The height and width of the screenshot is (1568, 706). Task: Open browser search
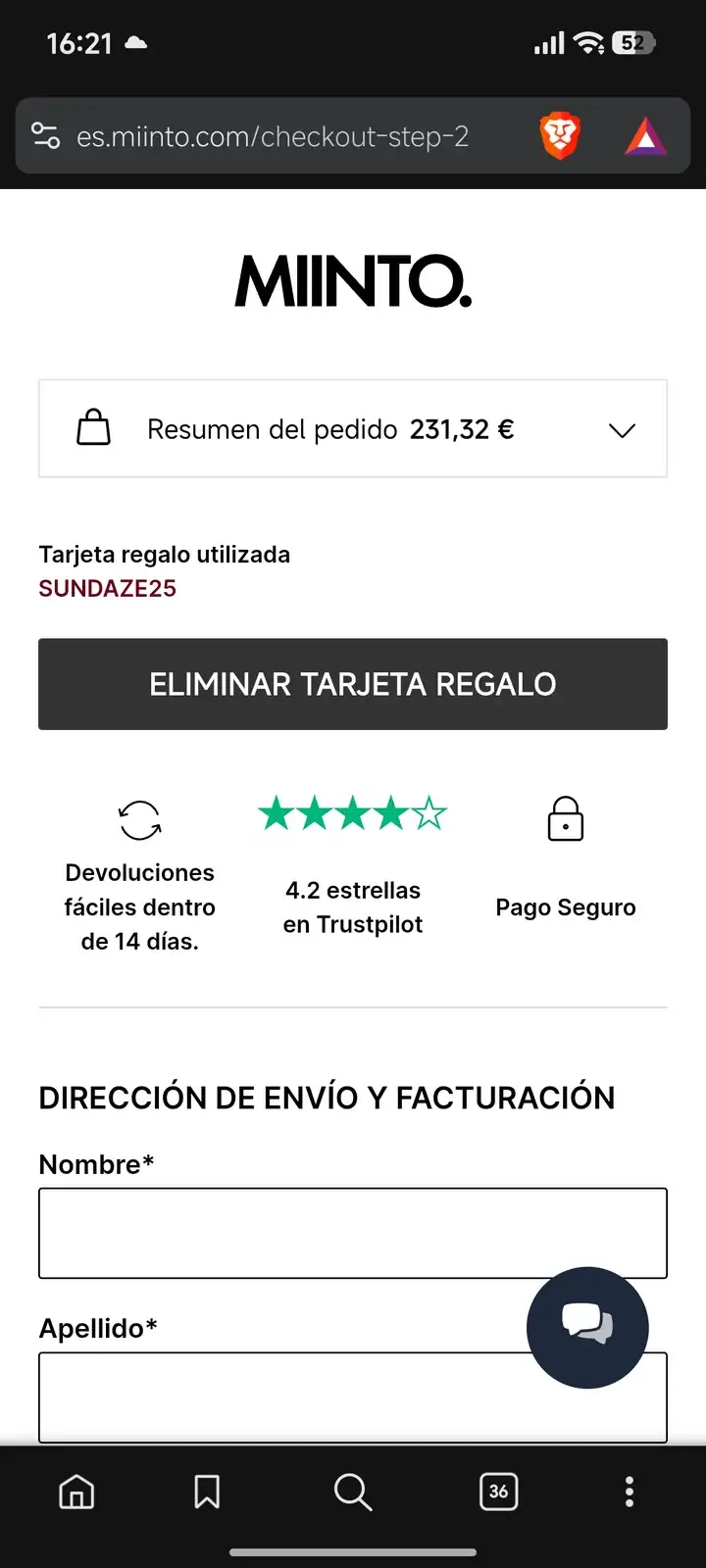click(353, 1492)
